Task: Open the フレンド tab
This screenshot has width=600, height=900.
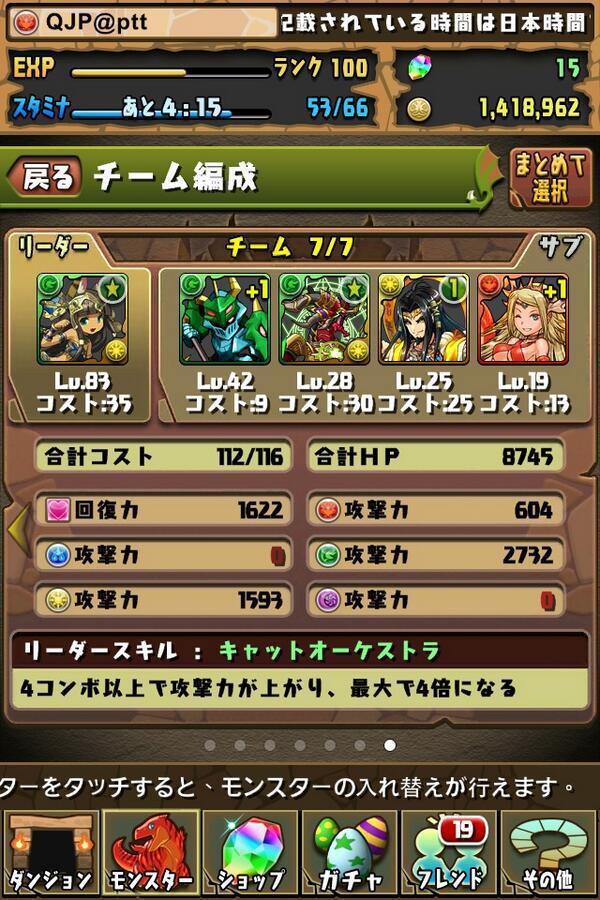Action: click(449, 852)
